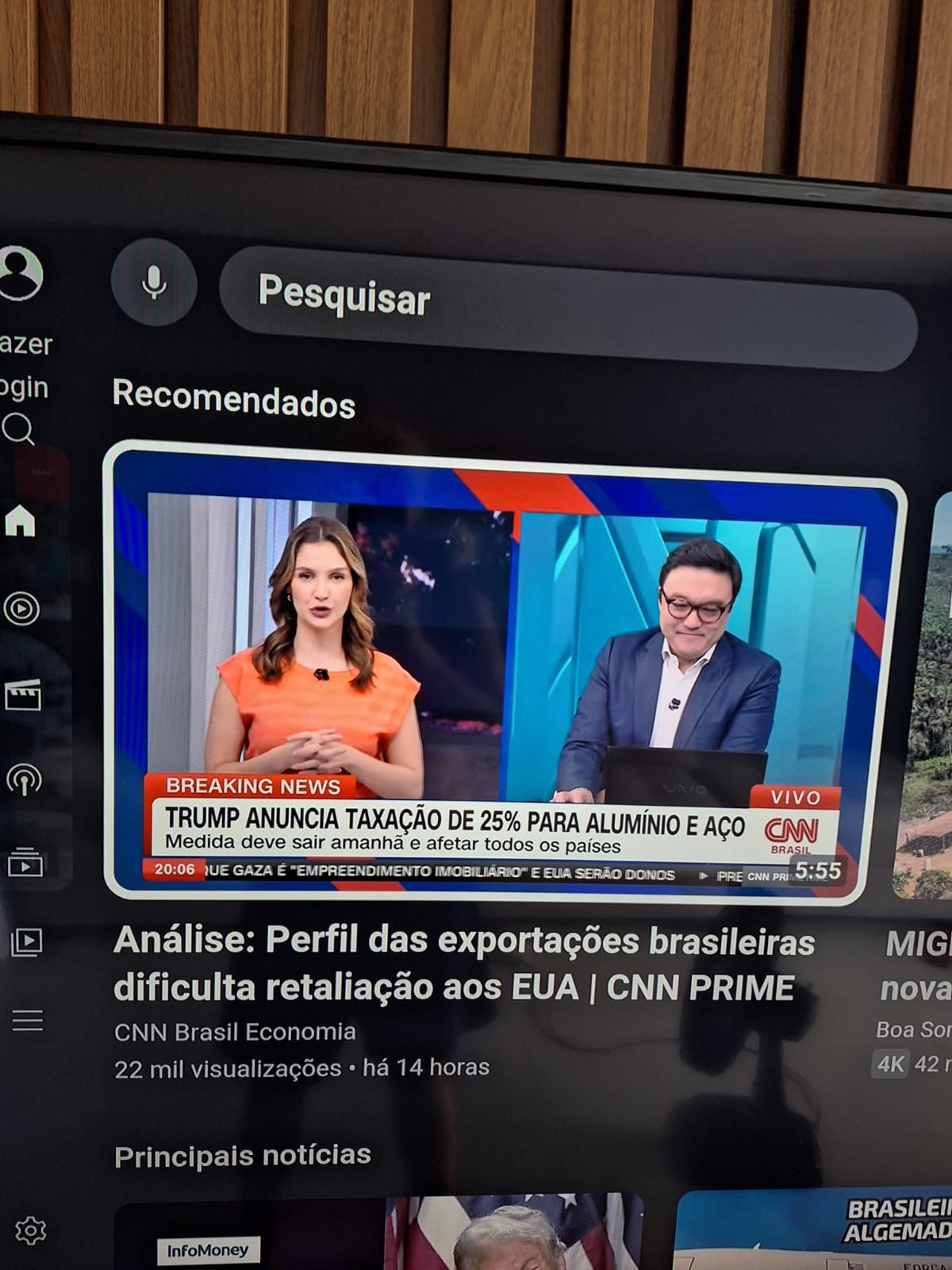Activate the voice search microphone
This screenshot has width=952, height=1270.
[x=154, y=283]
